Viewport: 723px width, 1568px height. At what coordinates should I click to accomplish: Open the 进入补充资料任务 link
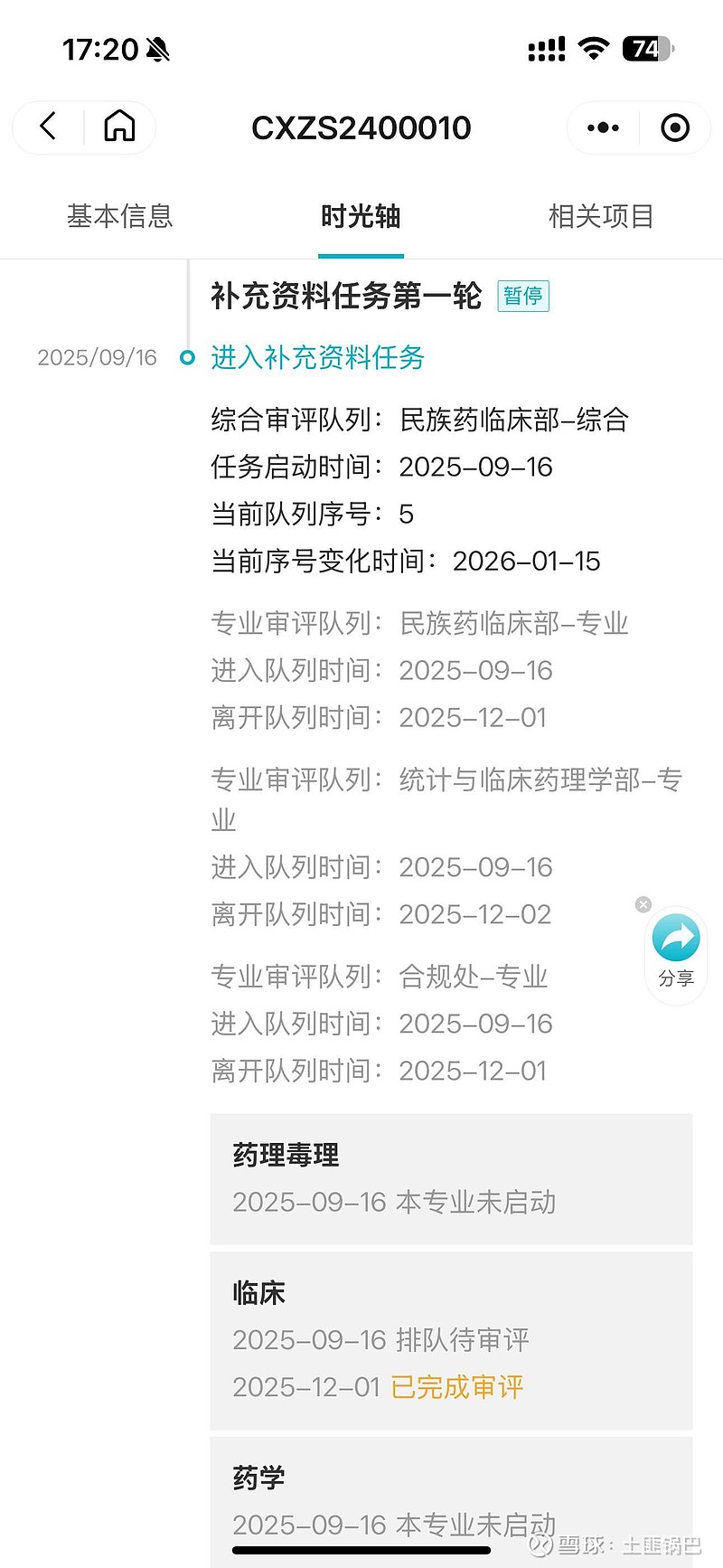(x=316, y=358)
